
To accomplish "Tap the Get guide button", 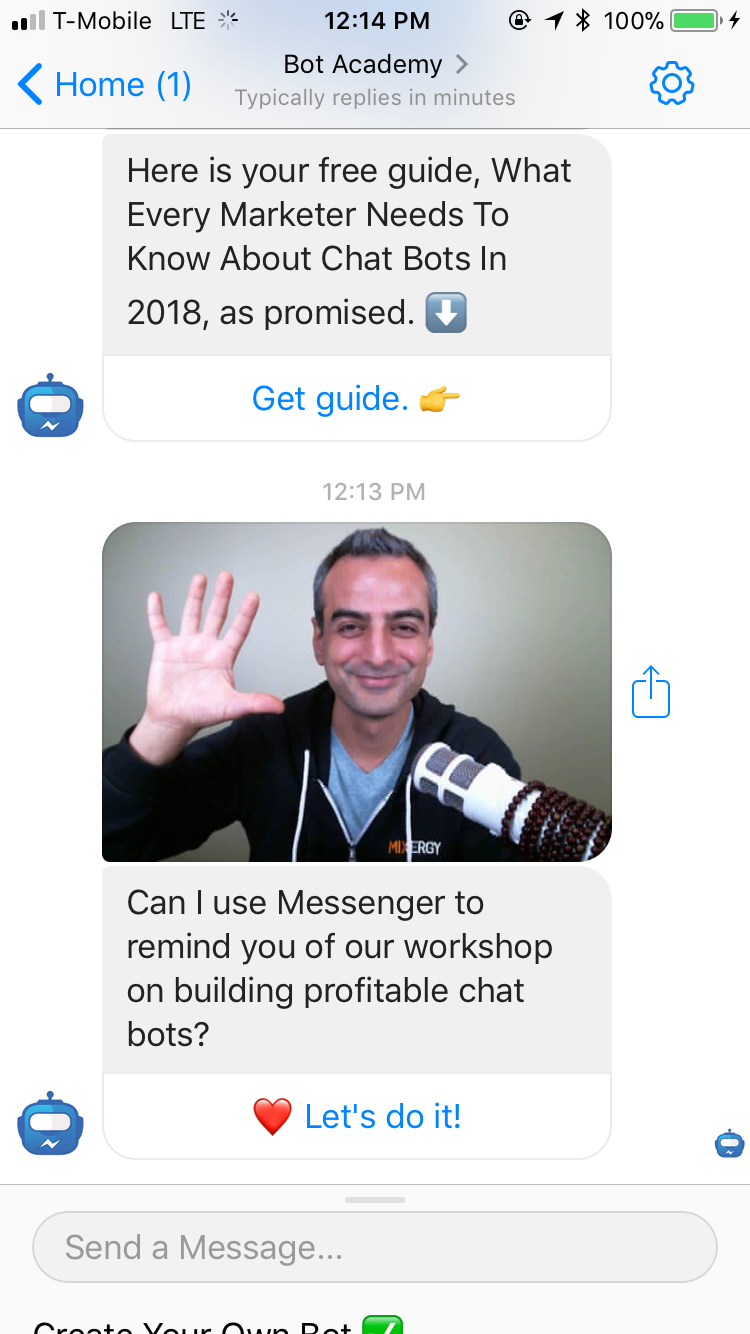I will pyautogui.click(x=356, y=399).
